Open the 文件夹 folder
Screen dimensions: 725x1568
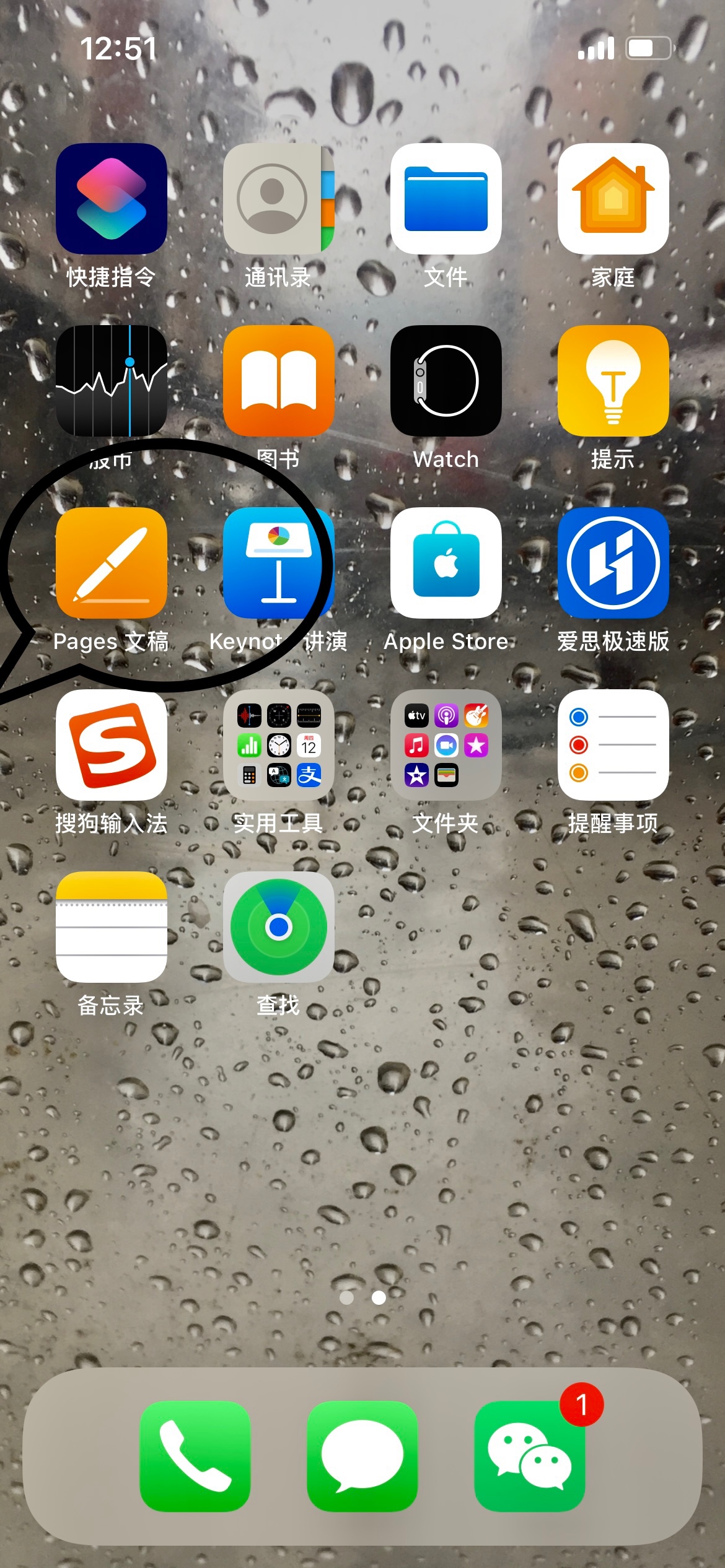(x=446, y=744)
